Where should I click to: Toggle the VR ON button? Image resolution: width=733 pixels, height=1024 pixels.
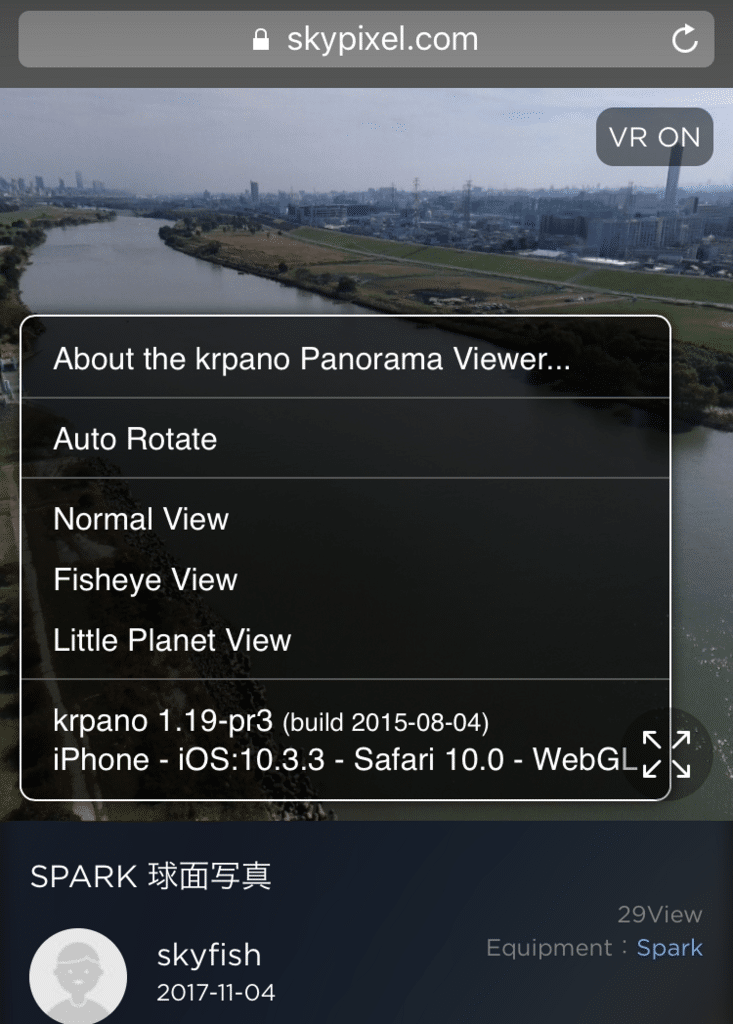coord(654,137)
